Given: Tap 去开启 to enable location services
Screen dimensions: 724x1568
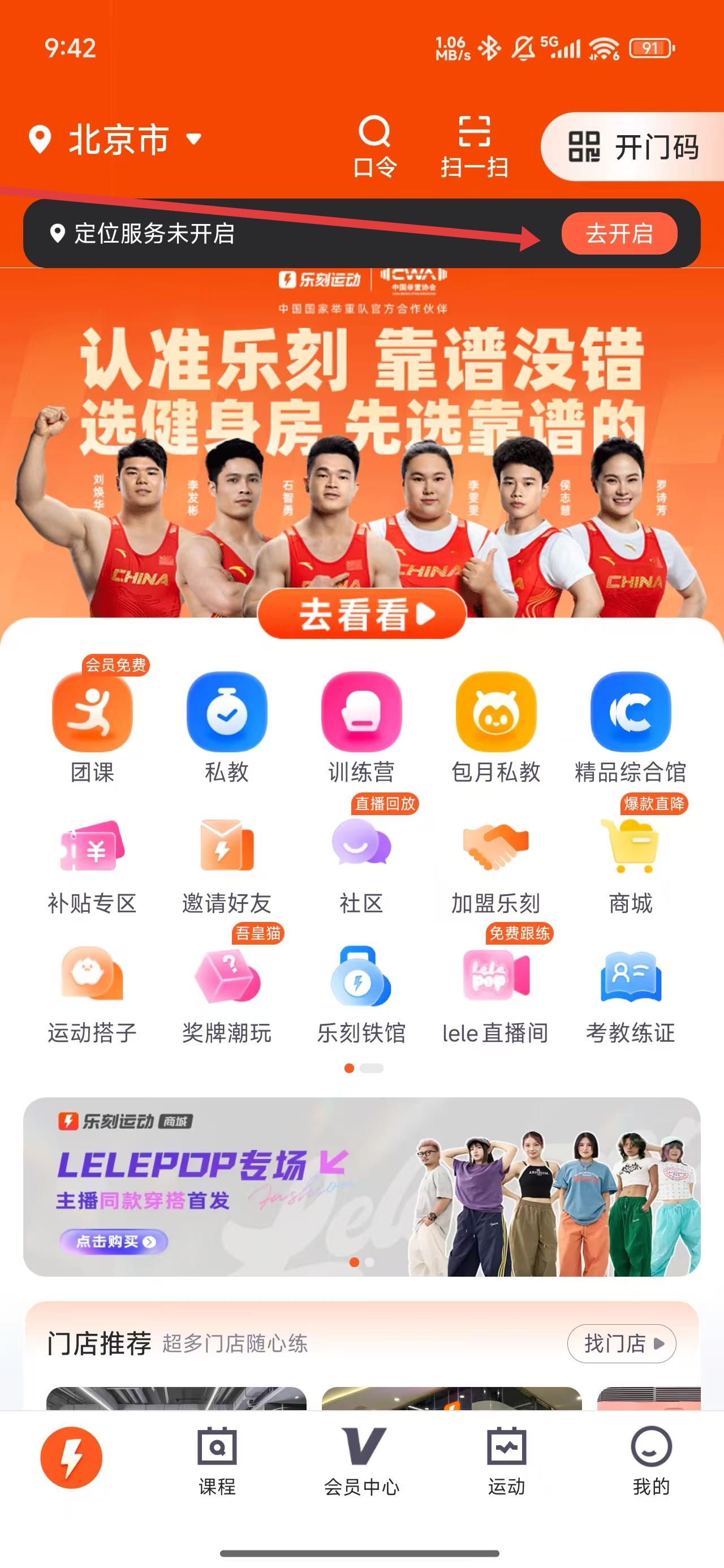Looking at the screenshot, I should click(620, 234).
